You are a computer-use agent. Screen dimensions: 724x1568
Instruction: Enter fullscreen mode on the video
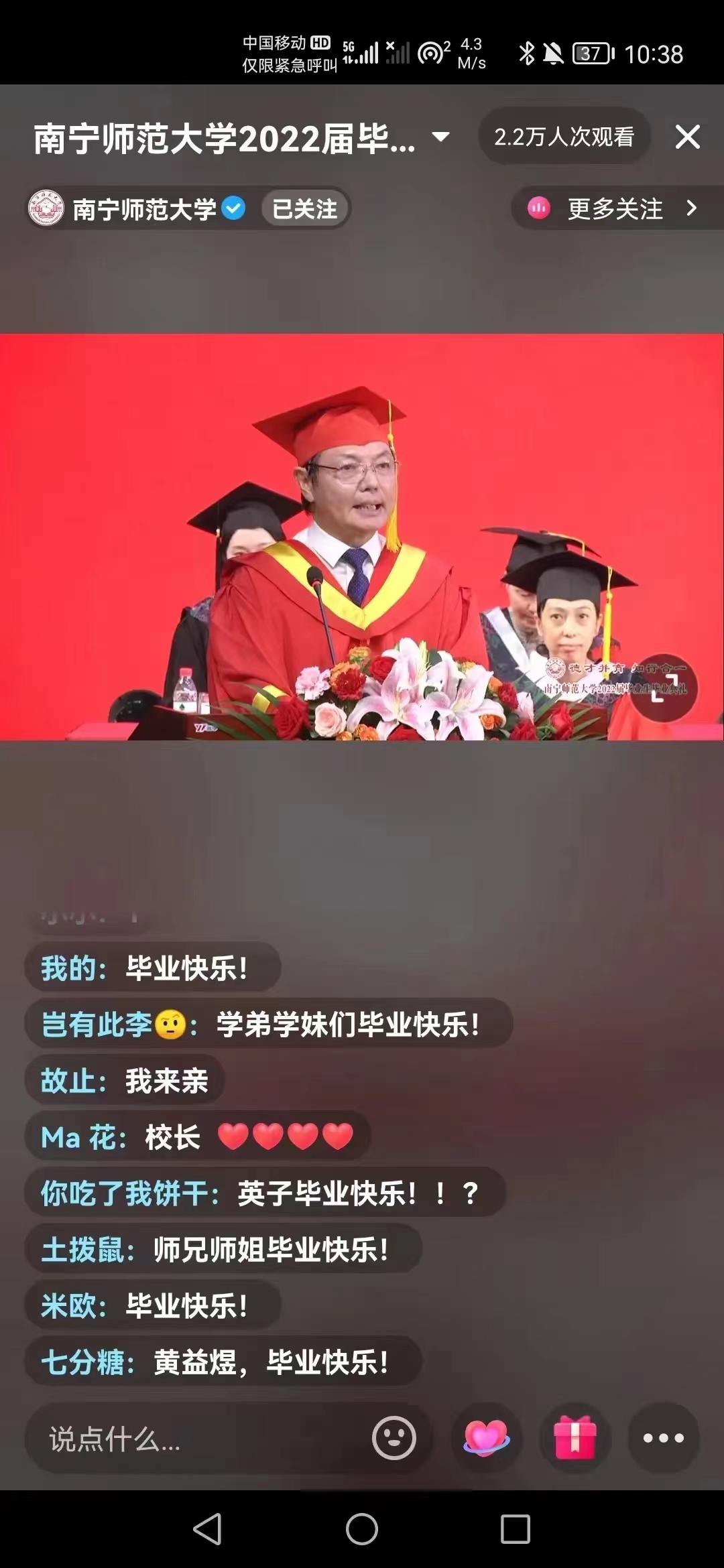(662, 688)
